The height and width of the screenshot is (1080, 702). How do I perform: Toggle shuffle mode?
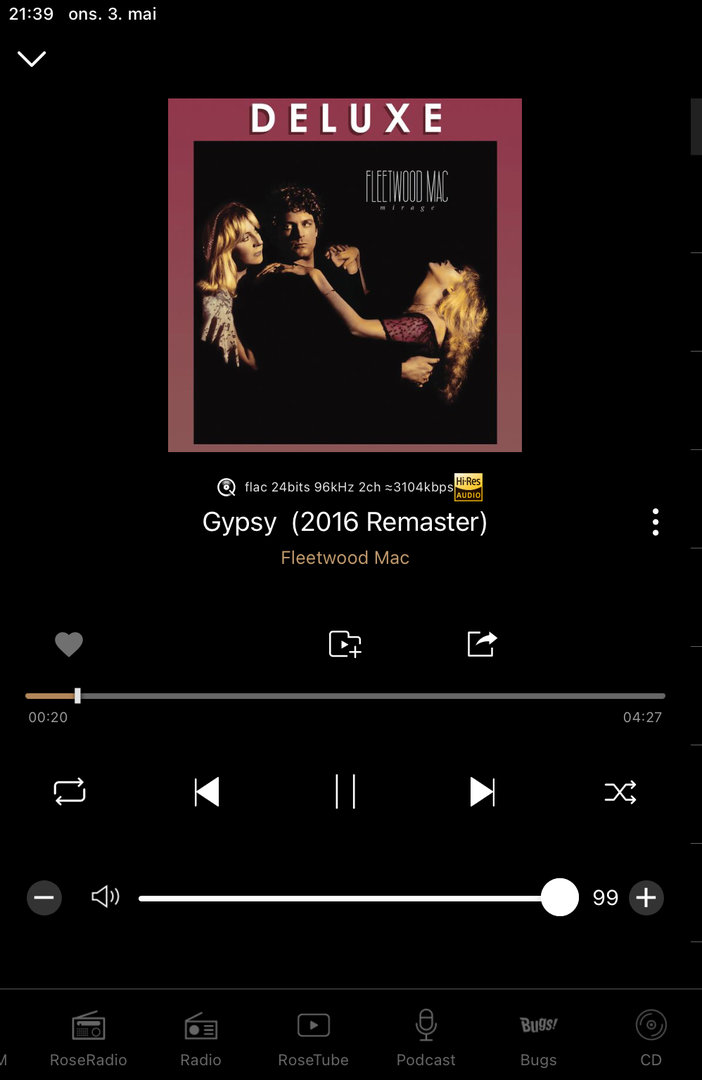[620, 792]
